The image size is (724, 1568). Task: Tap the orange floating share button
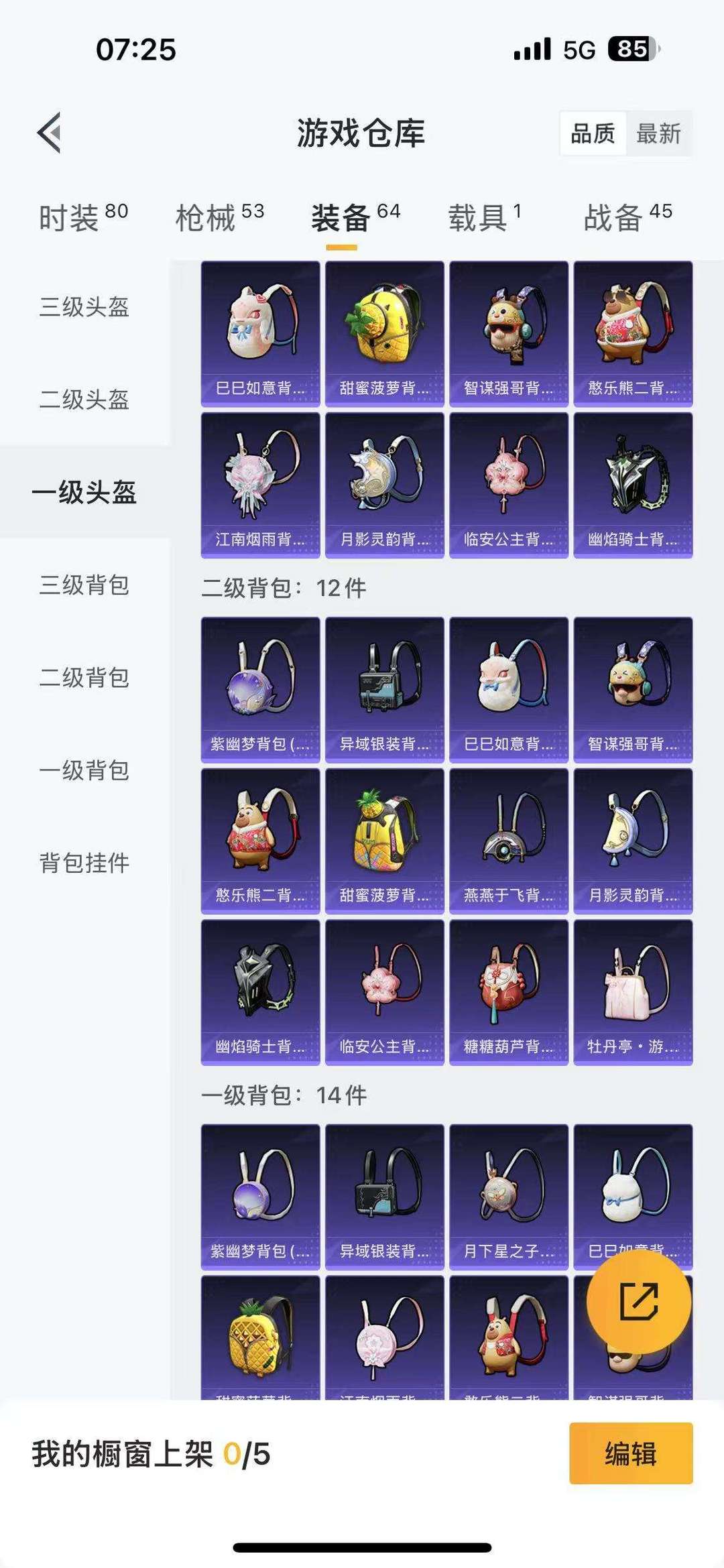tap(639, 1302)
